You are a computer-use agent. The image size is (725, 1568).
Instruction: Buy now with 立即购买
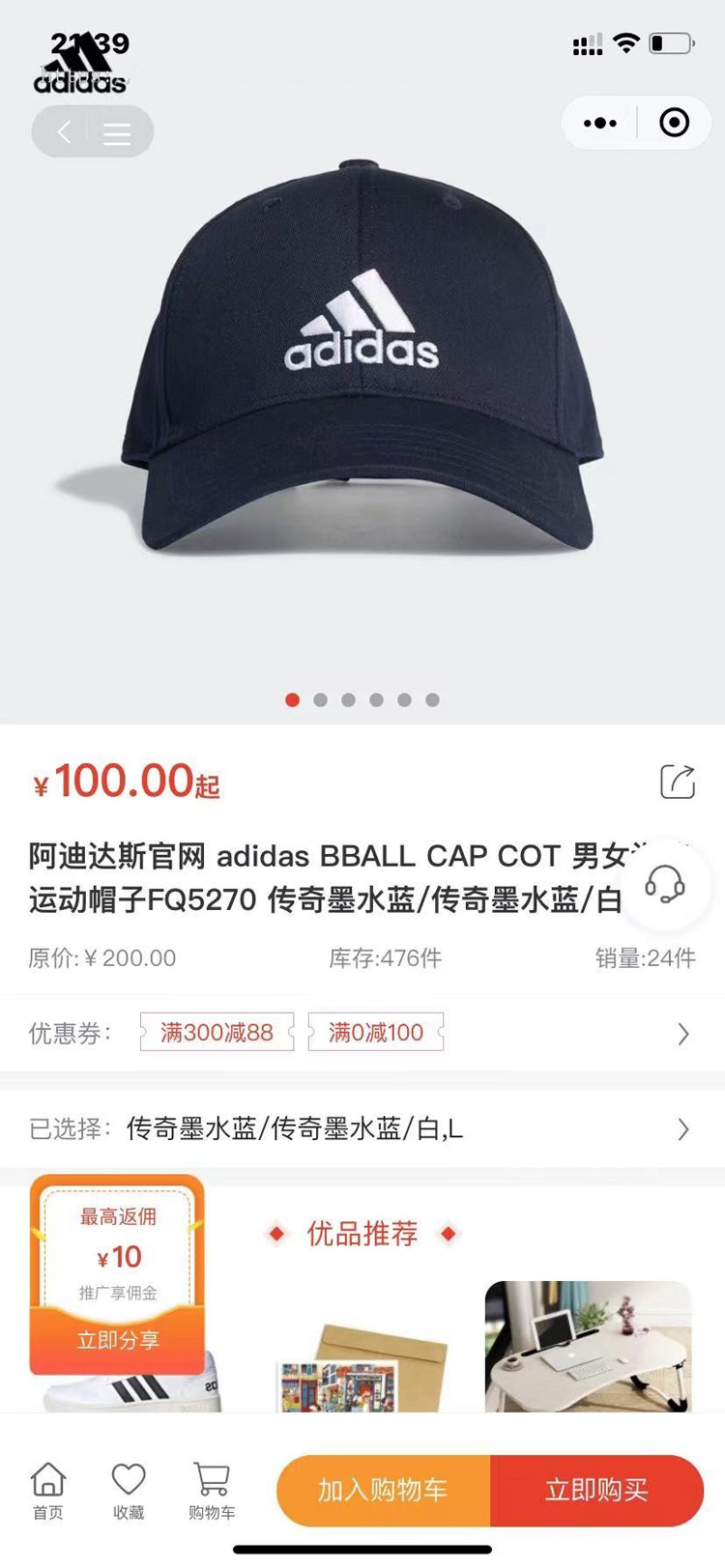pyautogui.click(x=596, y=1491)
